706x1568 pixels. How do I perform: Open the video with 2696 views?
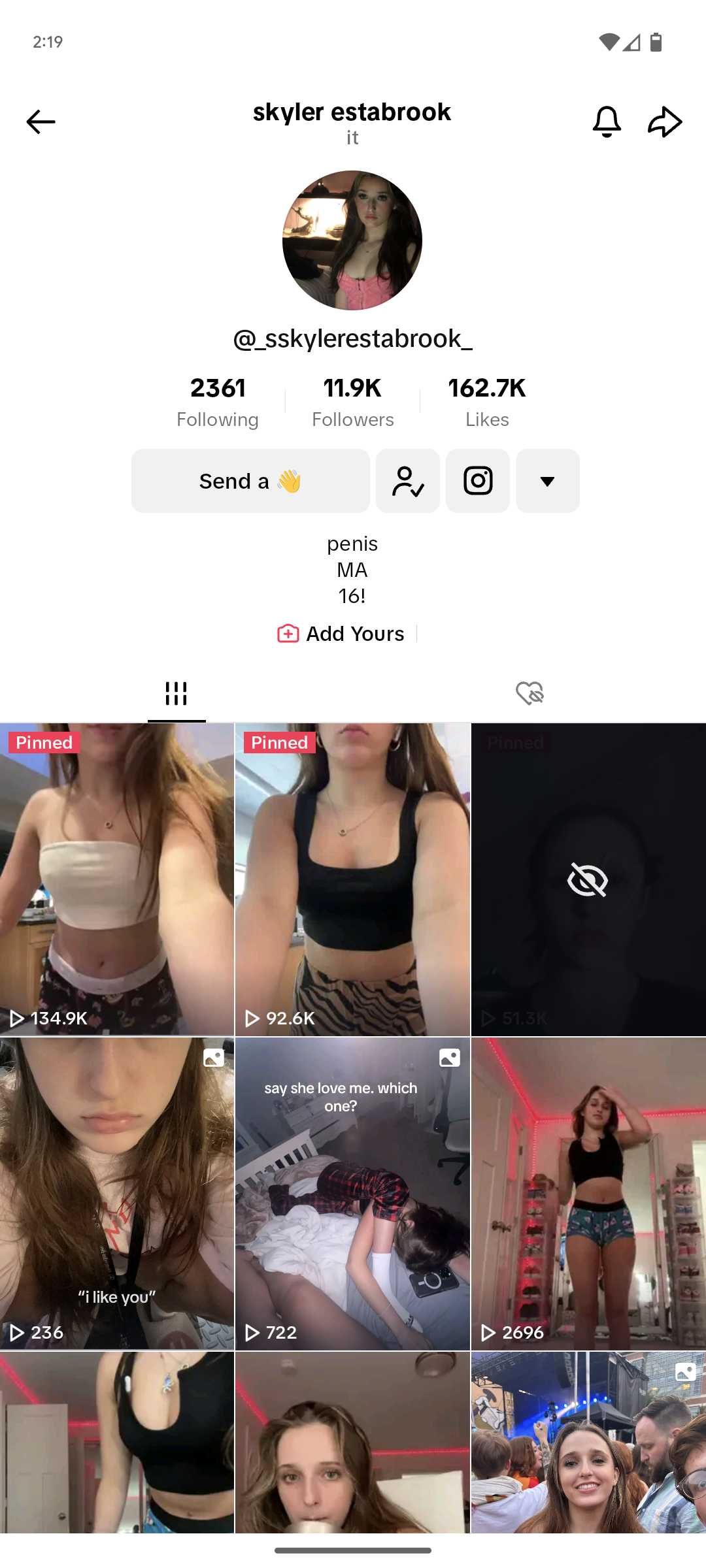588,1193
